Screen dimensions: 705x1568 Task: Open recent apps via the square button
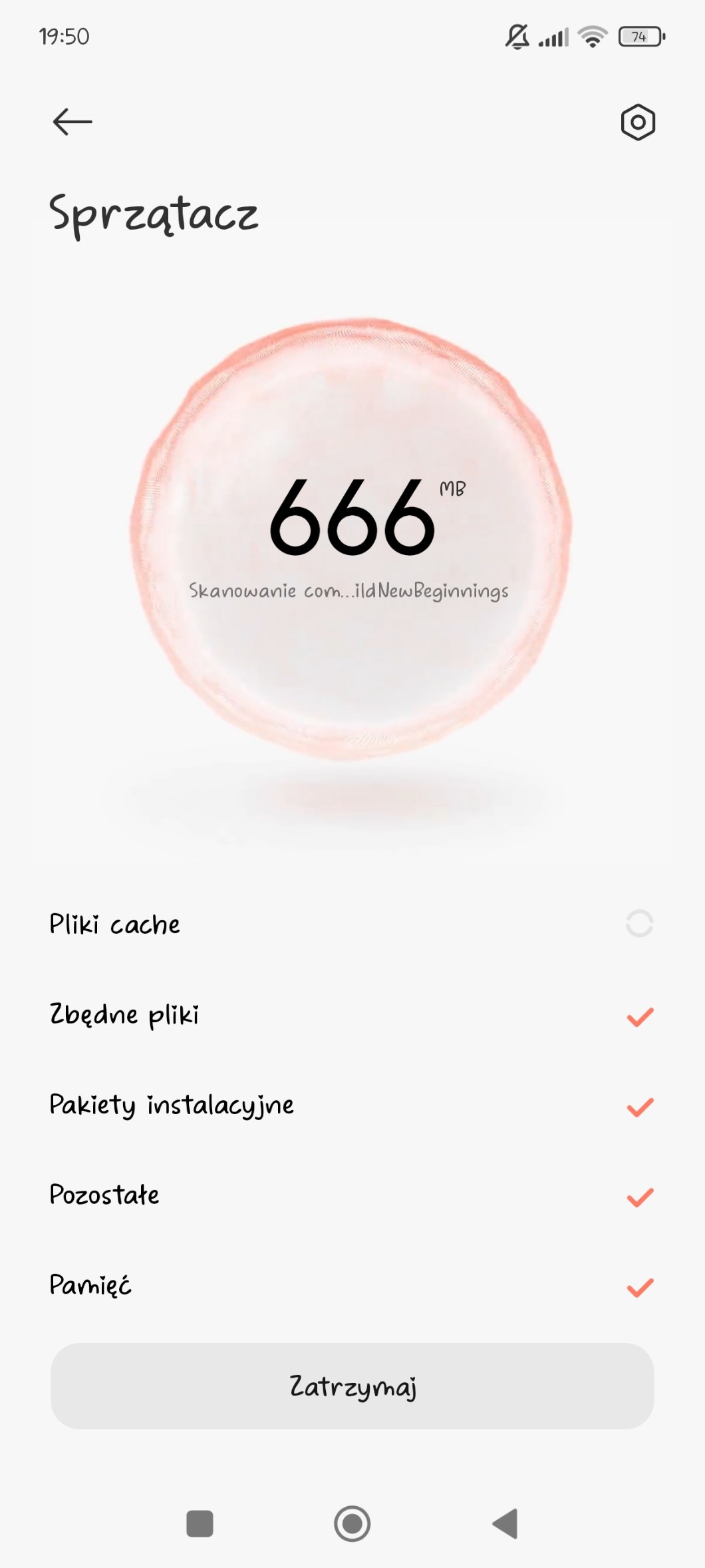pos(200,1523)
